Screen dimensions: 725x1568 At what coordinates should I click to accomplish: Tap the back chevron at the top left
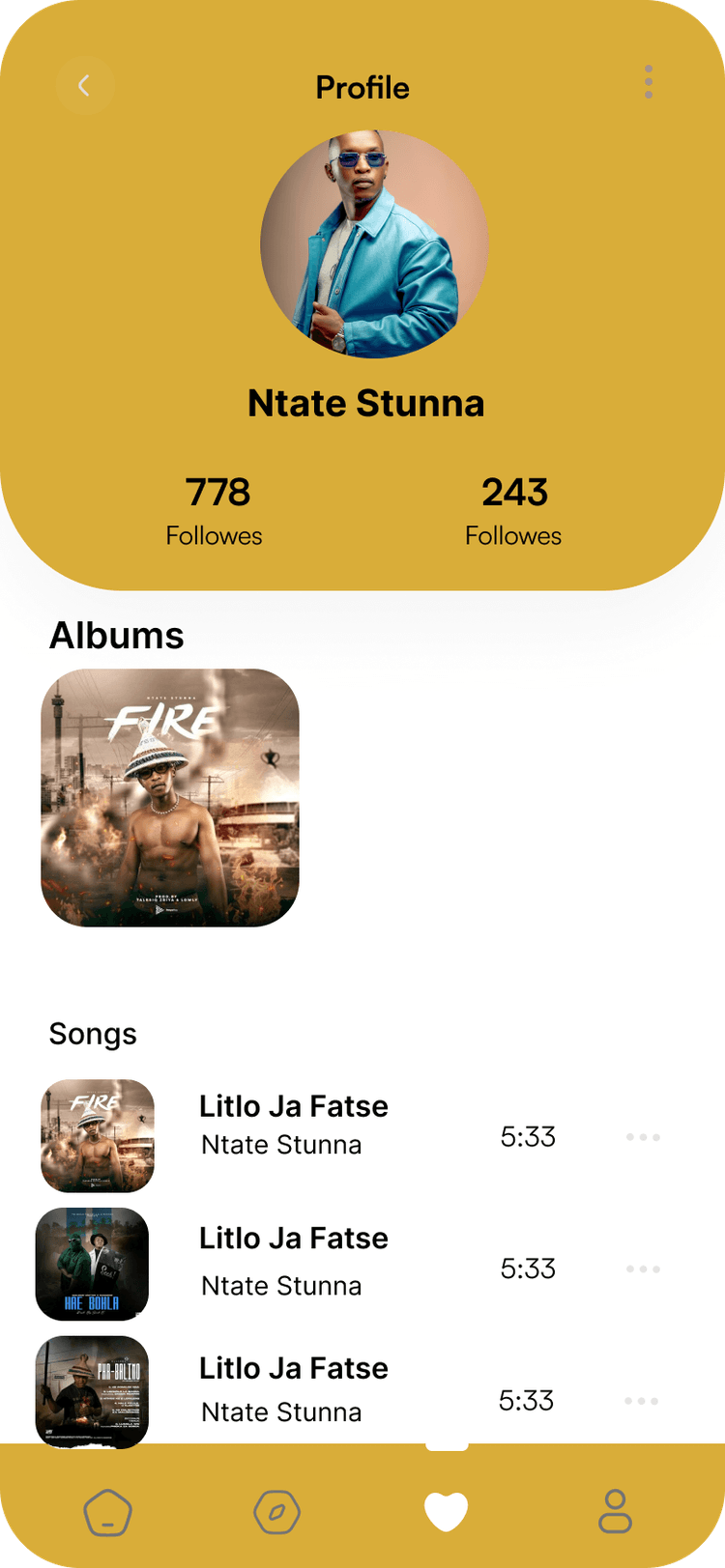(85, 85)
